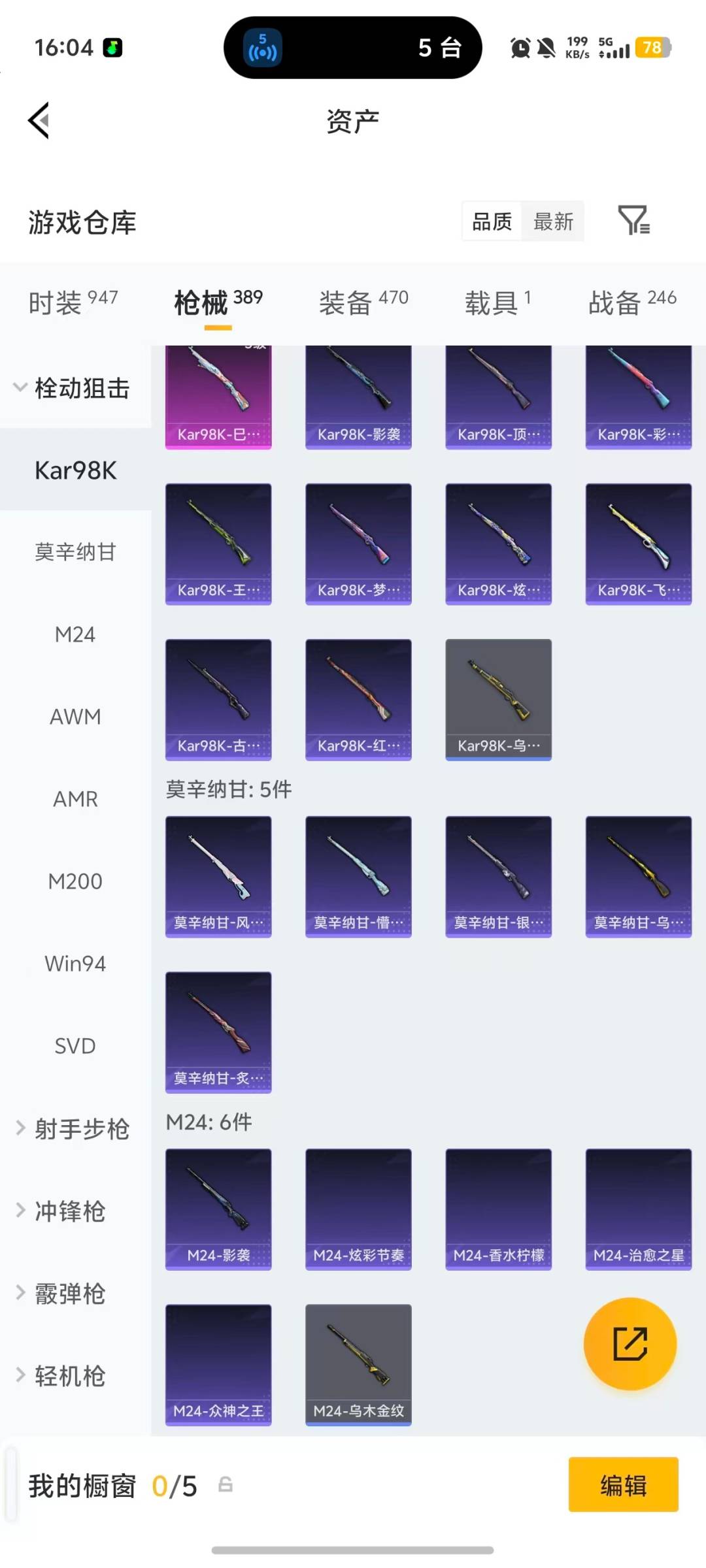
Task: Switch to the 时装 tab
Action: coord(73,302)
